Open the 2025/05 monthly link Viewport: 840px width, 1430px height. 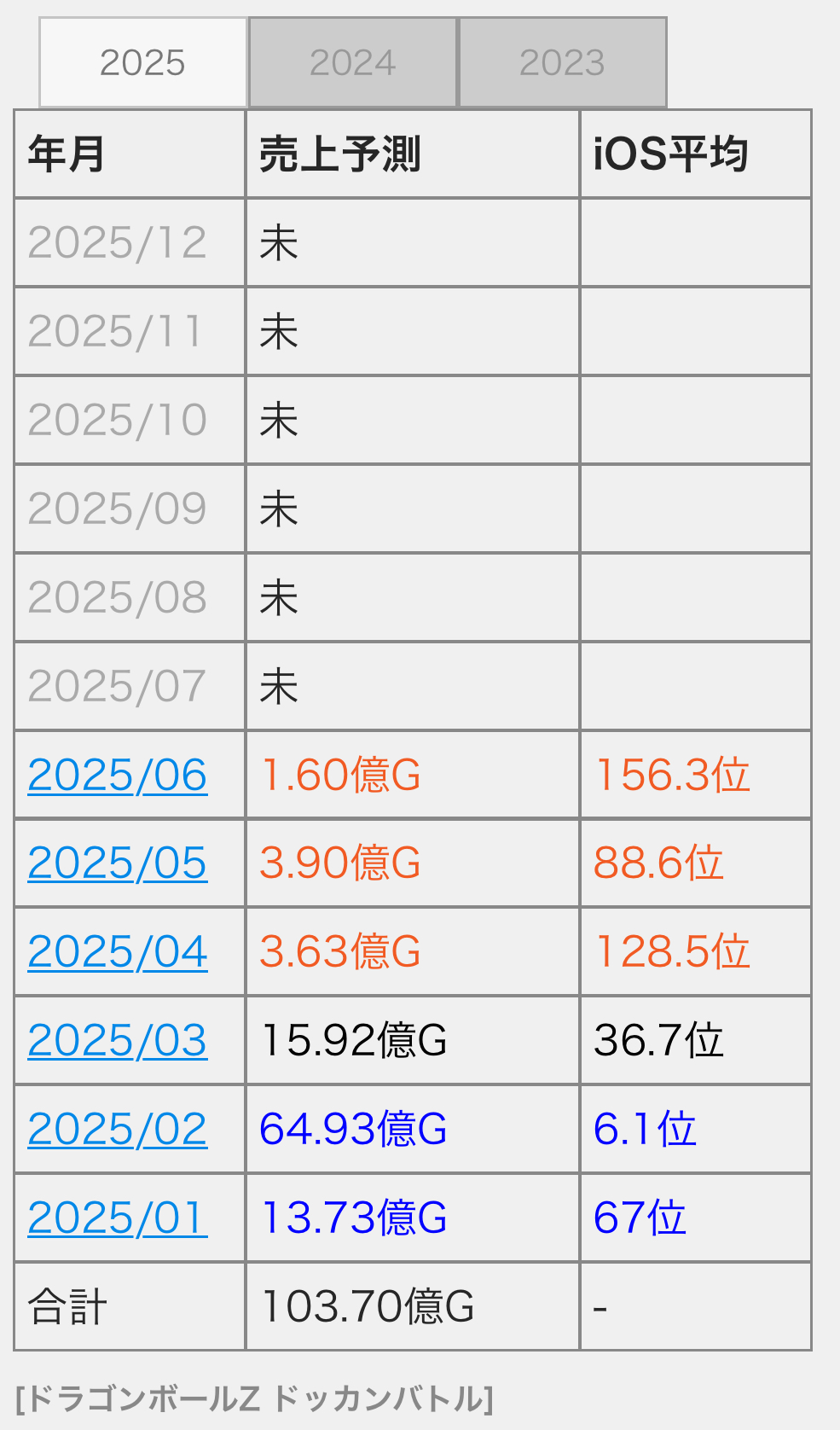118,863
